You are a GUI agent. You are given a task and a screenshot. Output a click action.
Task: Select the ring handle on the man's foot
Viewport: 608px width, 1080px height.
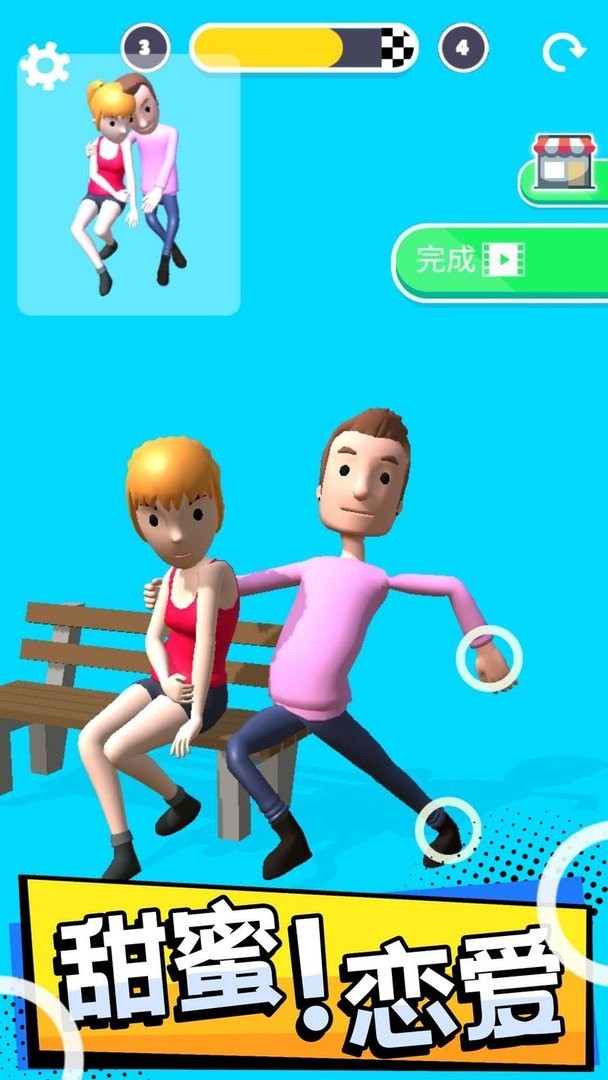(446, 829)
